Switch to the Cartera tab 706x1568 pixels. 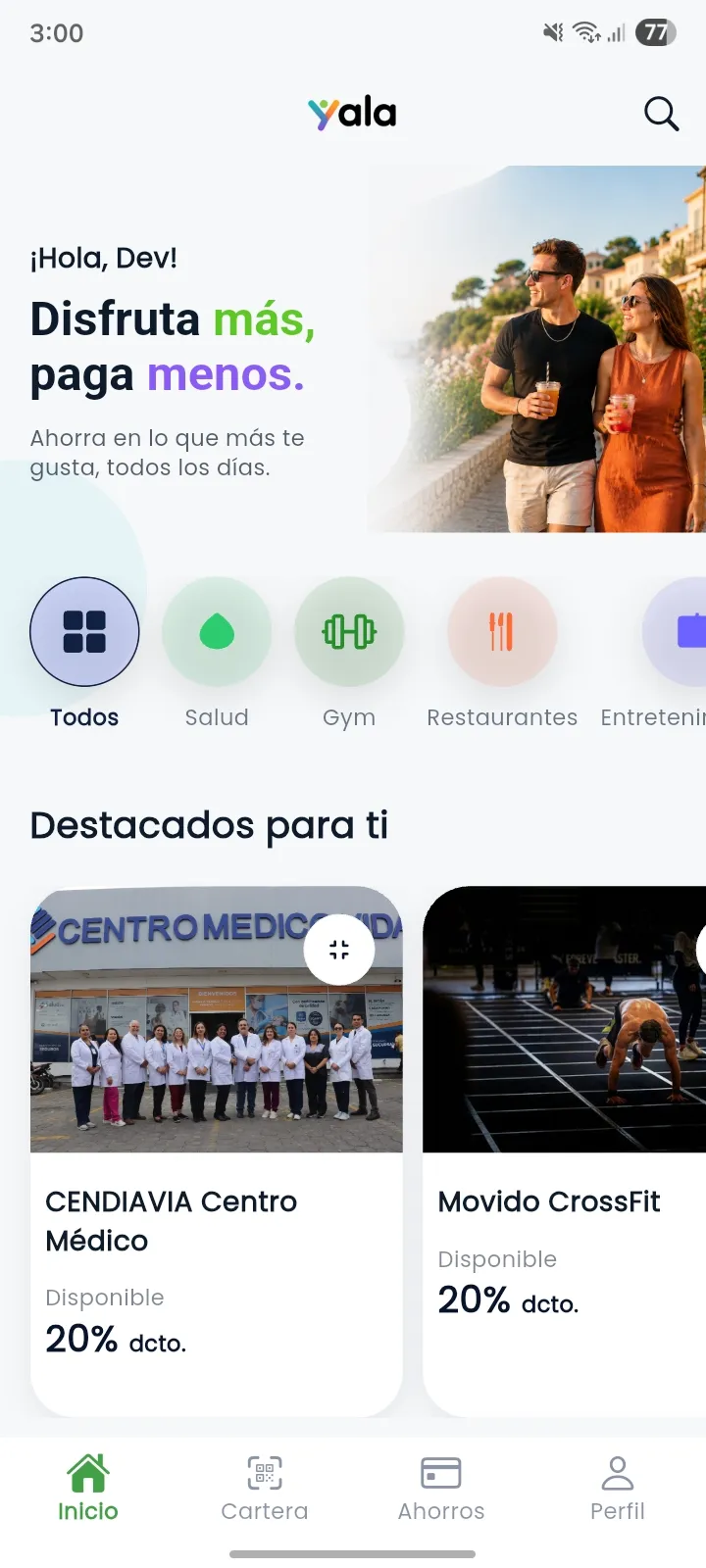265,1488
